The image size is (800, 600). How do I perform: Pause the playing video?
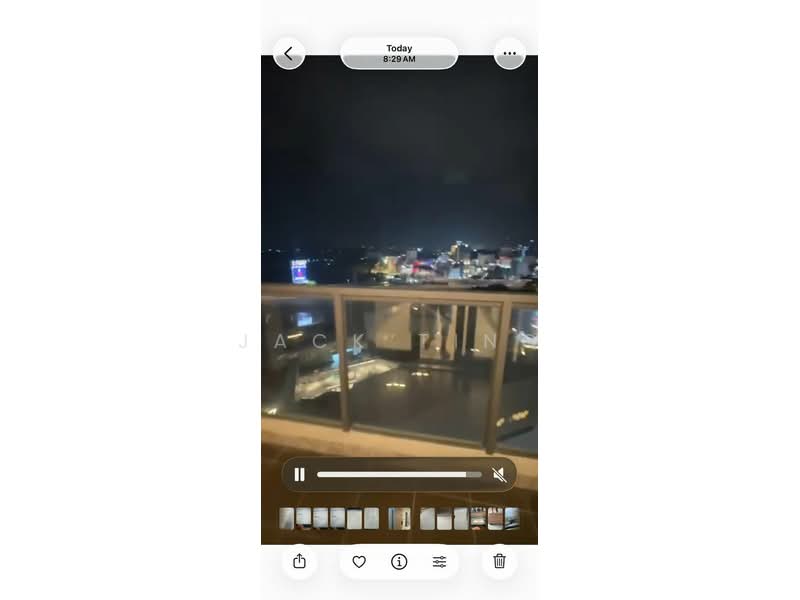(299, 475)
